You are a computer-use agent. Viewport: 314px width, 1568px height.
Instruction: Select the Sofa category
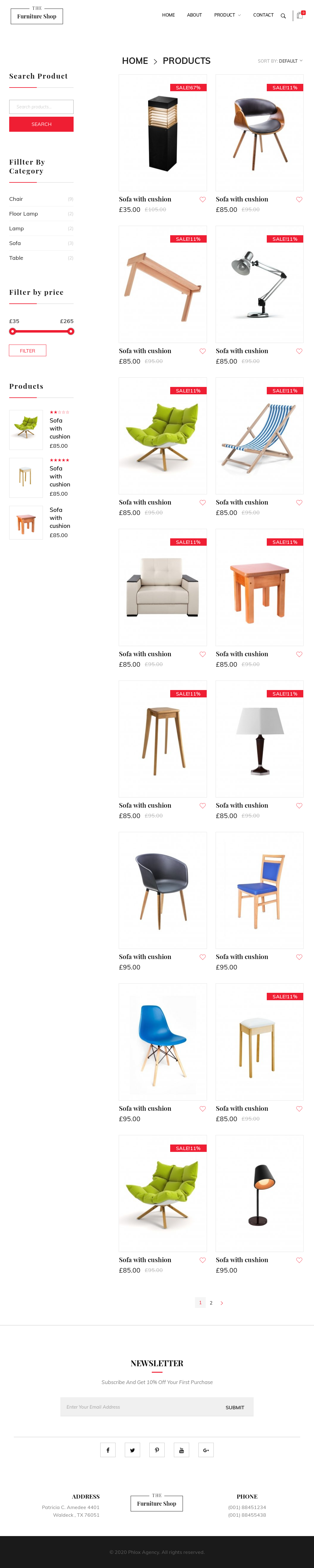click(x=15, y=243)
